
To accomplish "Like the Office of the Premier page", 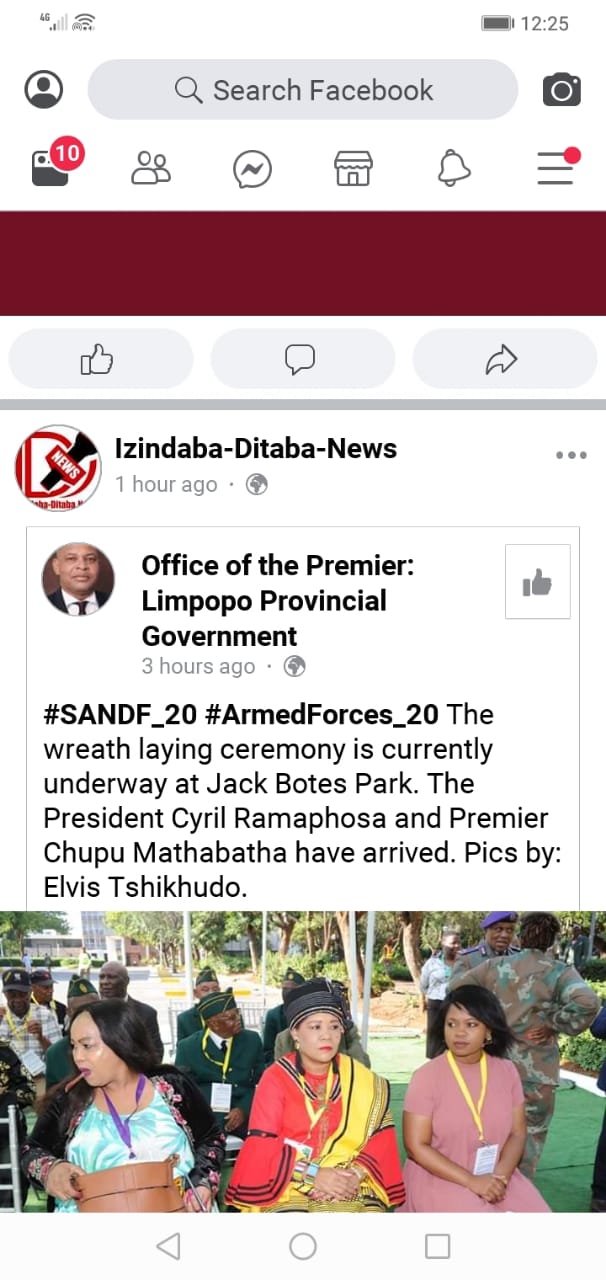I will [x=537, y=582].
